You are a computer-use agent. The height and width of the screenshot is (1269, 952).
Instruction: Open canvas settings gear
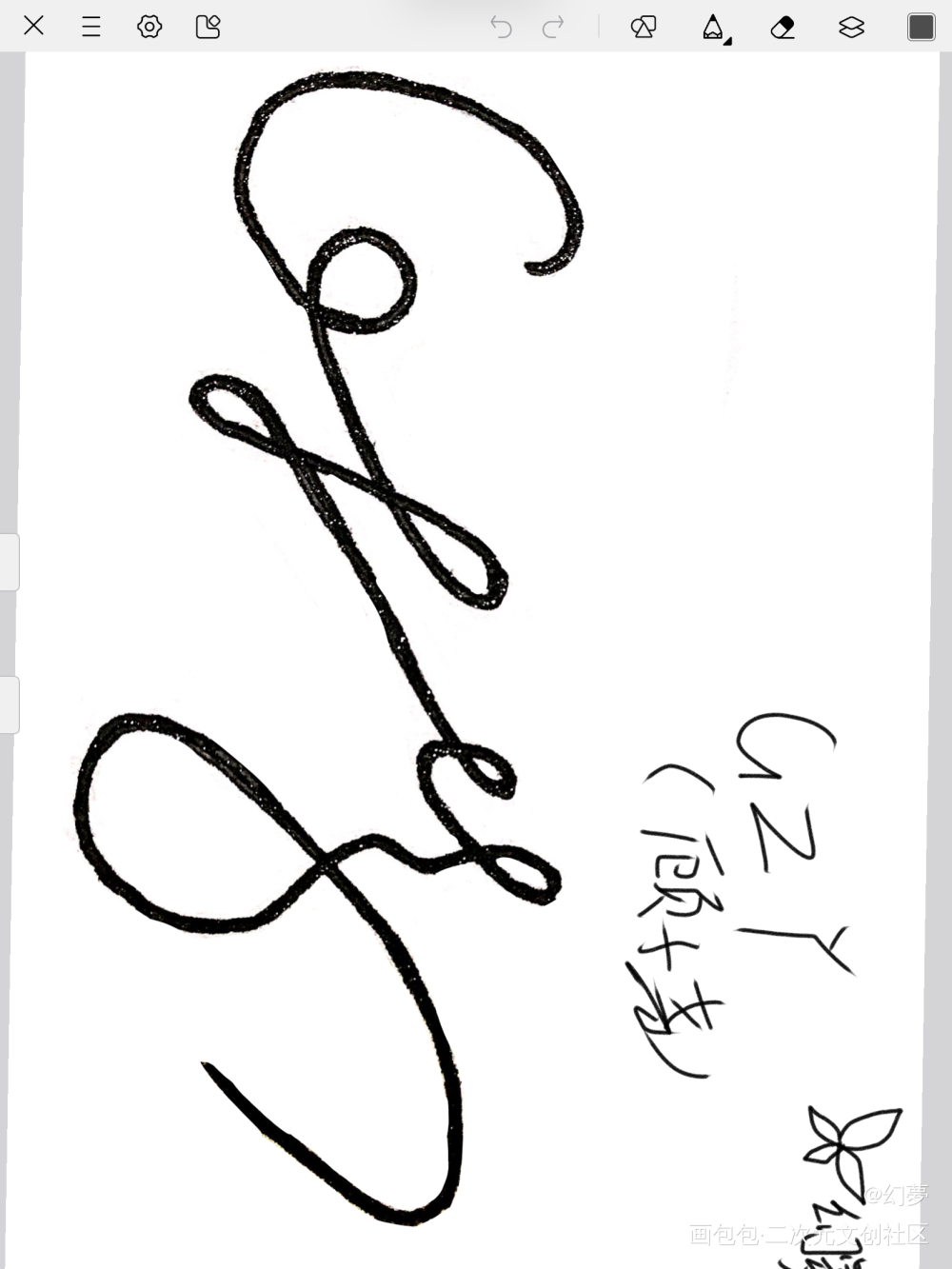point(149,27)
